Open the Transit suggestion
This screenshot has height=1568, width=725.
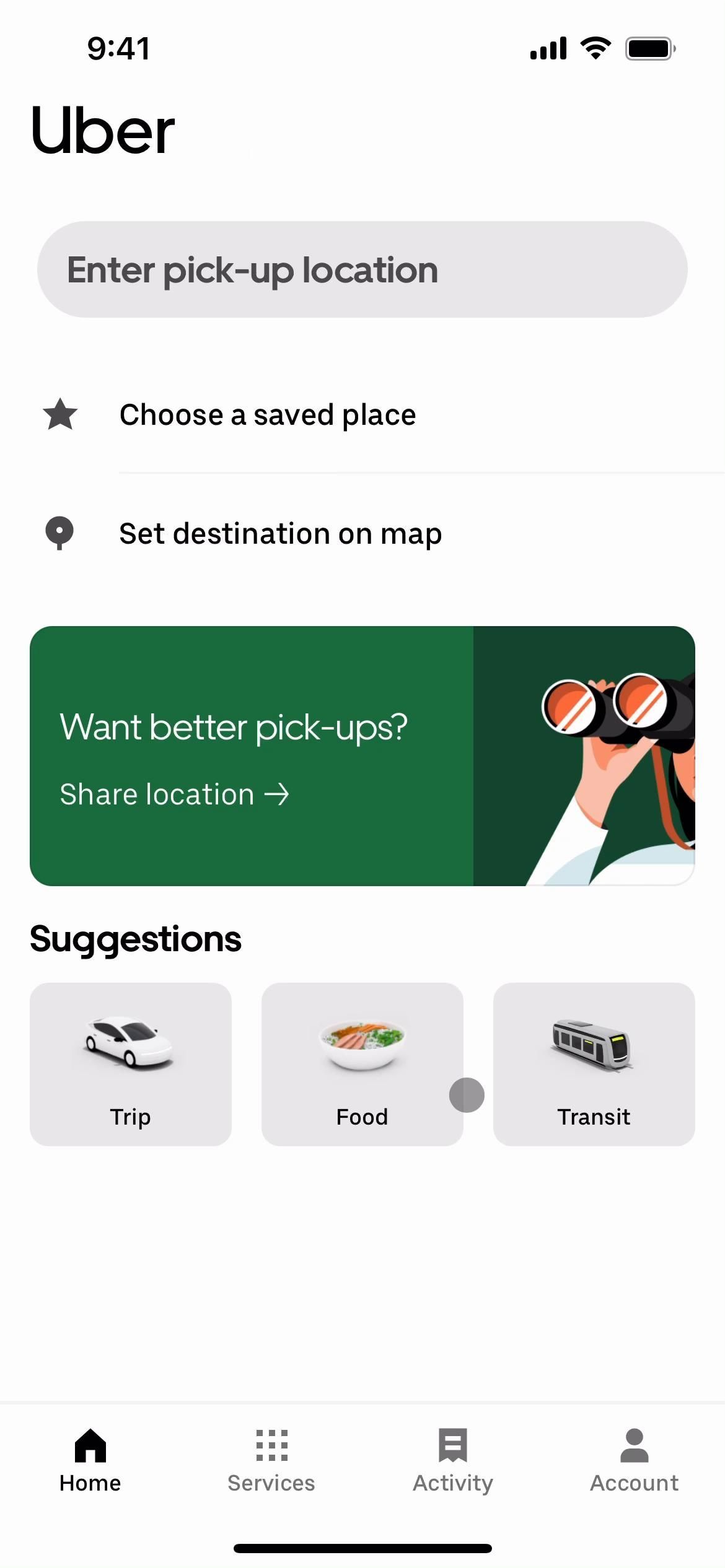click(594, 1064)
